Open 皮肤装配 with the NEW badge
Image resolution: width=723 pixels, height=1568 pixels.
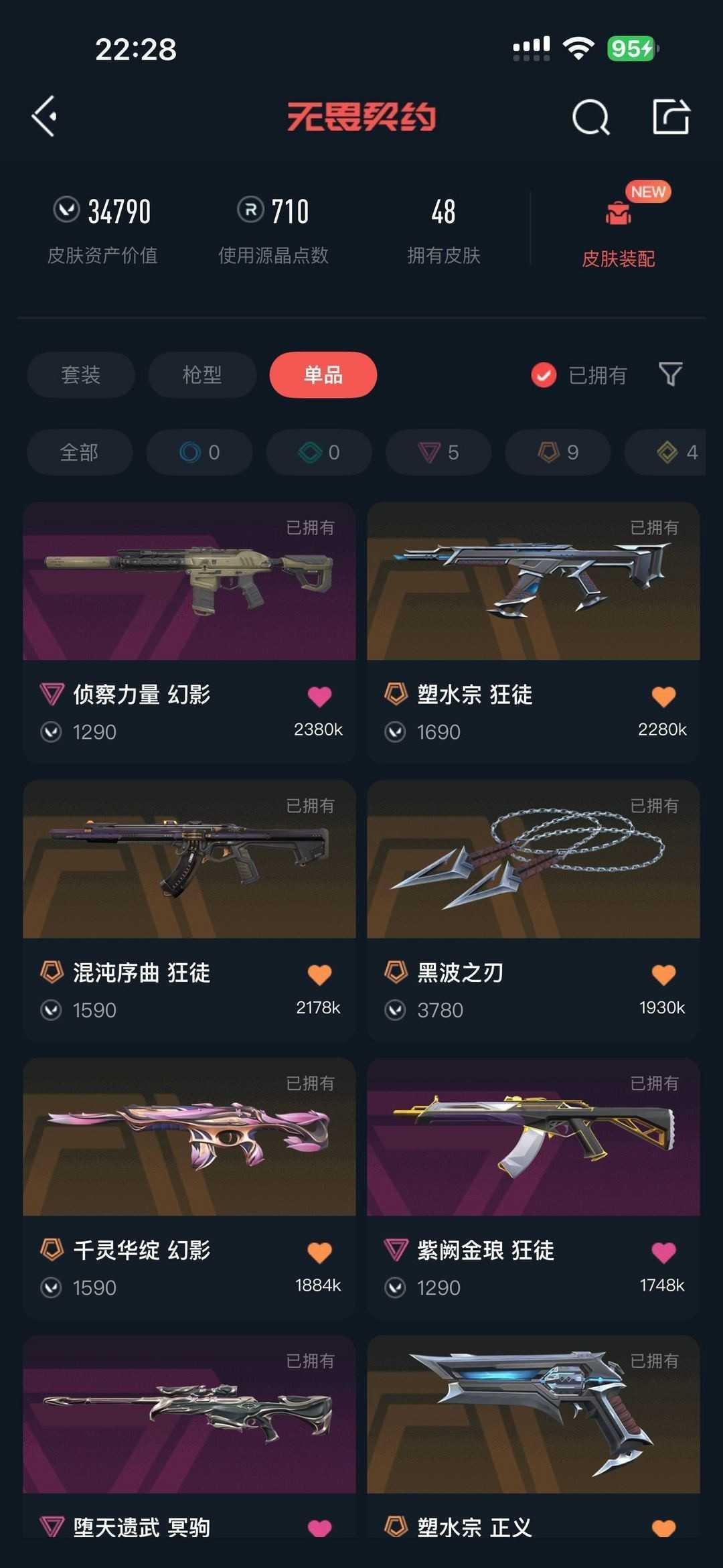coord(618,228)
